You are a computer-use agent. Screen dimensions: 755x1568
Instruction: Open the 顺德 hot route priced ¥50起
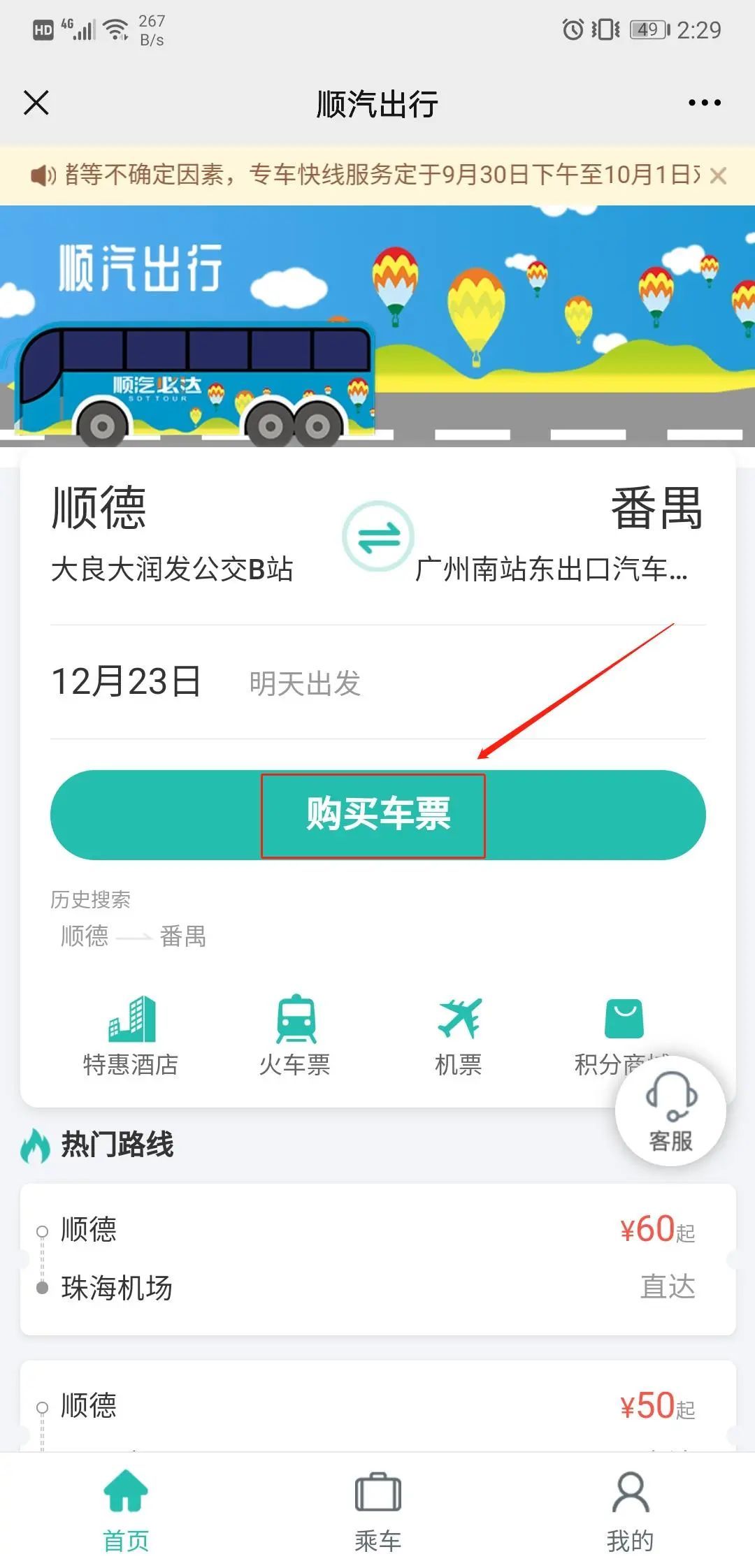pos(377,1405)
